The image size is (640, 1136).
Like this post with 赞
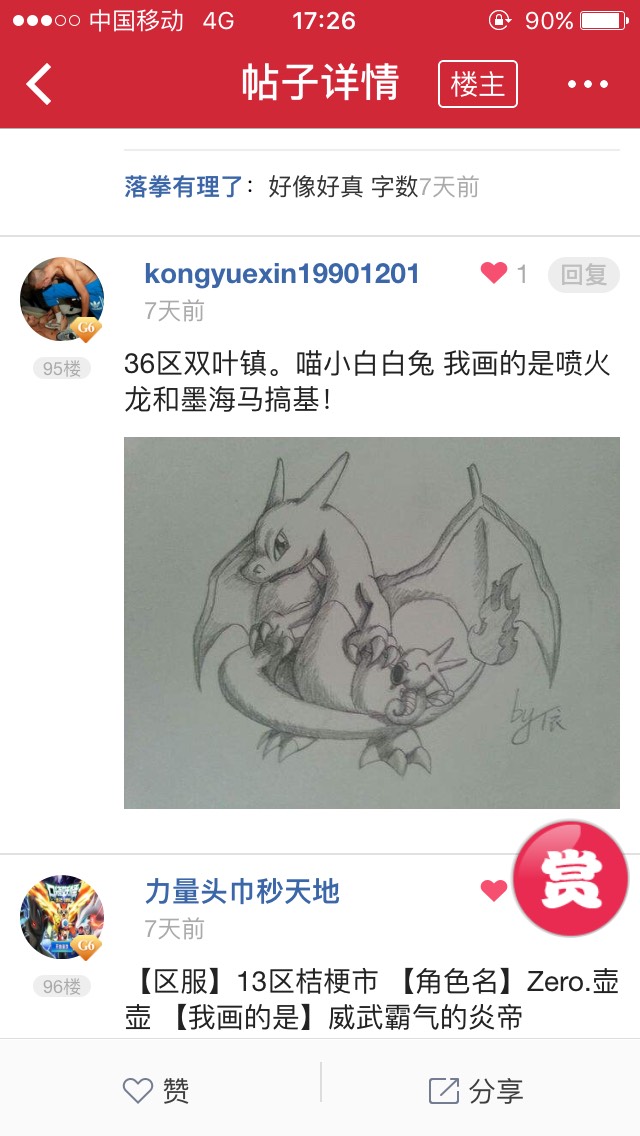pos(156,1090)
